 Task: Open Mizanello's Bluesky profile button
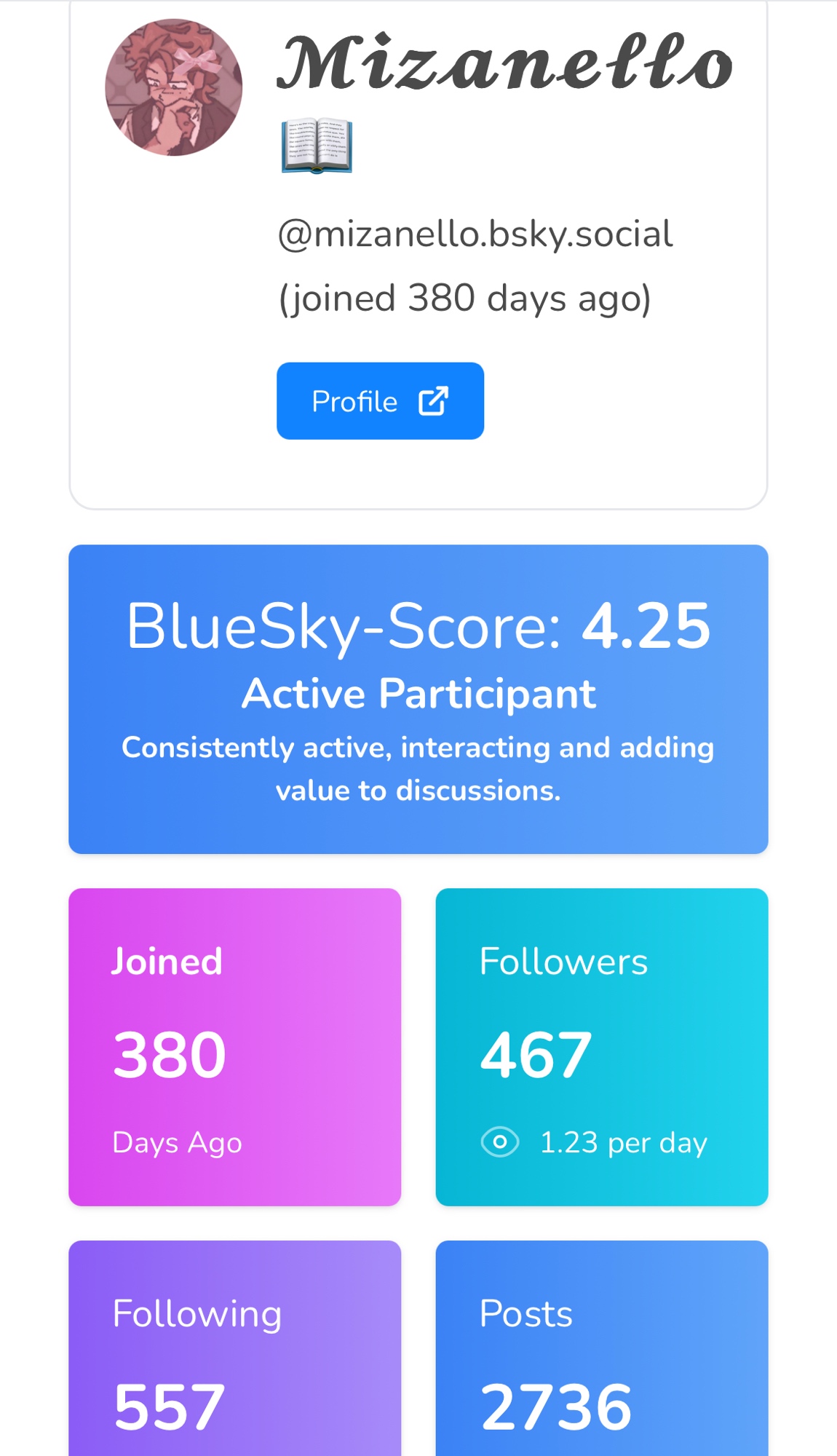click(380, 401)
